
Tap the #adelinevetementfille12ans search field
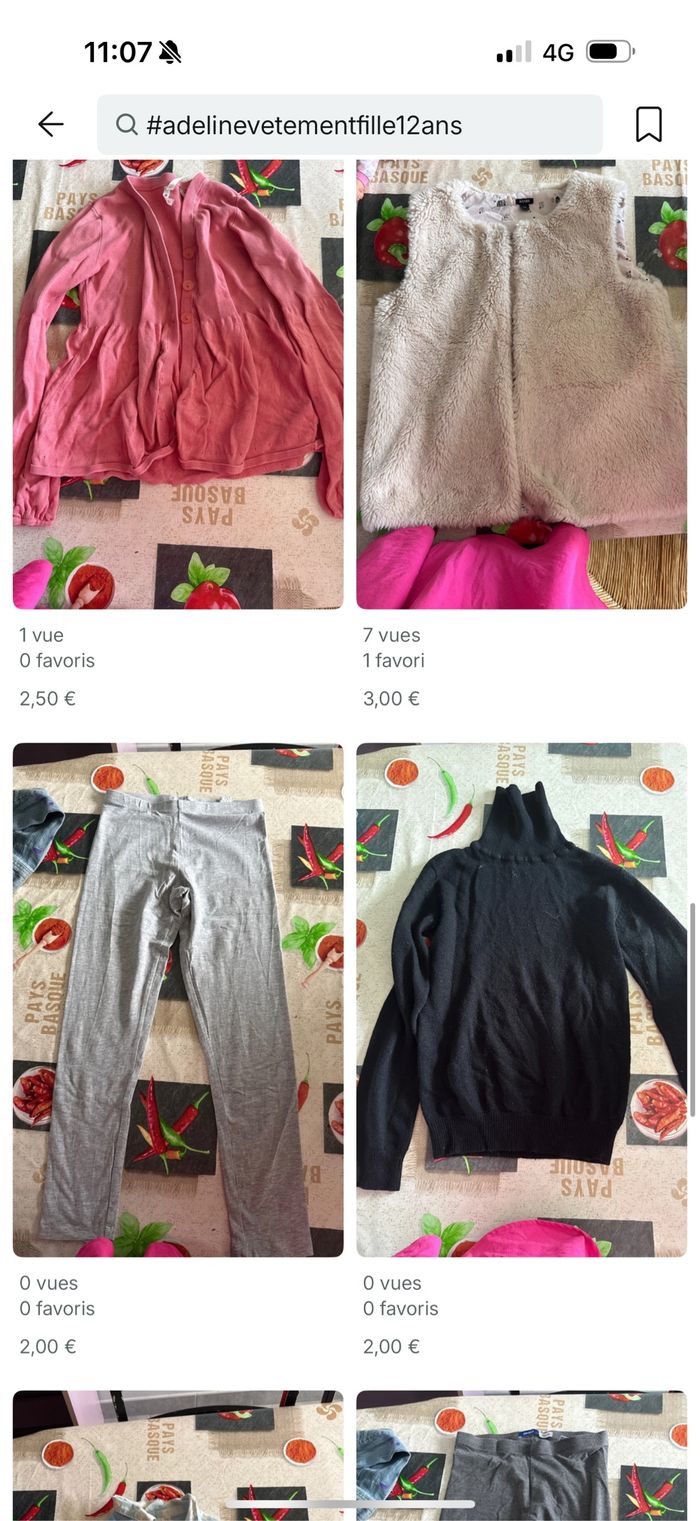point(350,125)
